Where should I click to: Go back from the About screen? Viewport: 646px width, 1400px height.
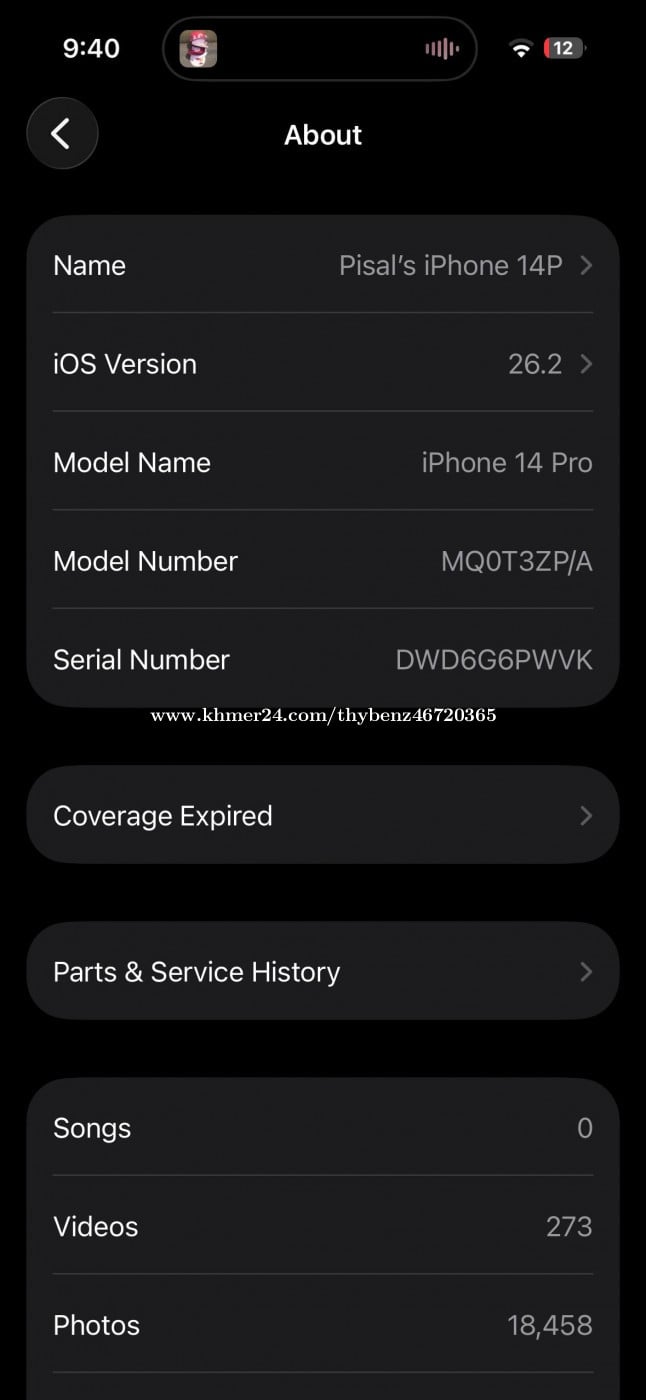click(62, 133)
